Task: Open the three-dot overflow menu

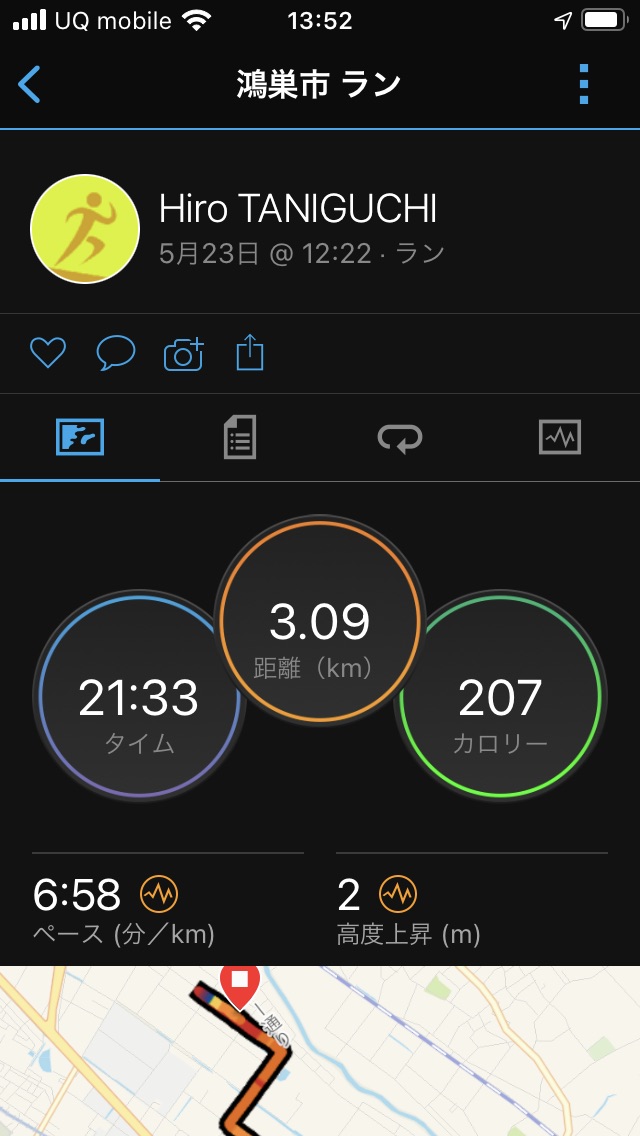Action: point(583,84)
